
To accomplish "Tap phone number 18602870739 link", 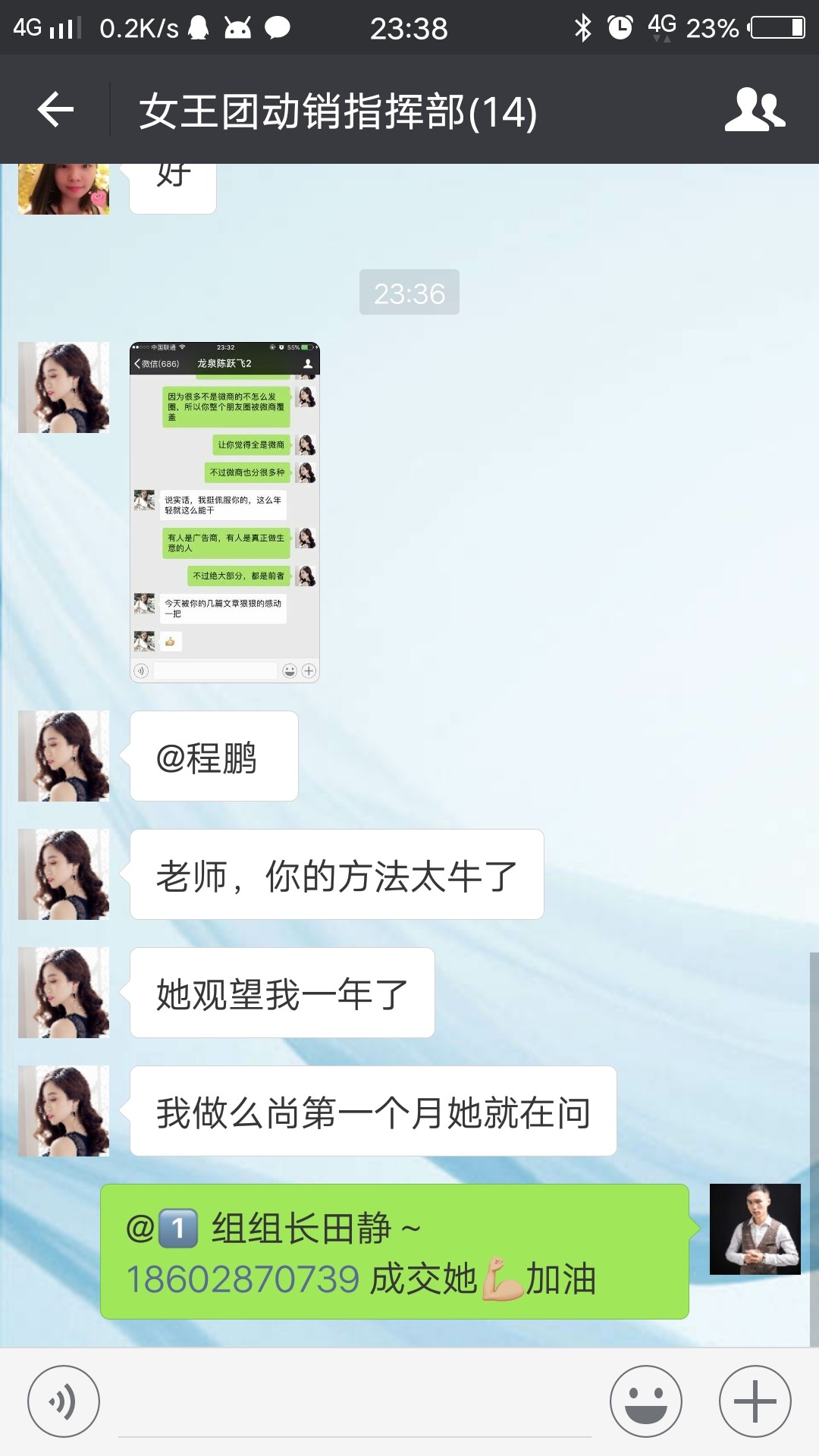I will tap(243, 1280).
